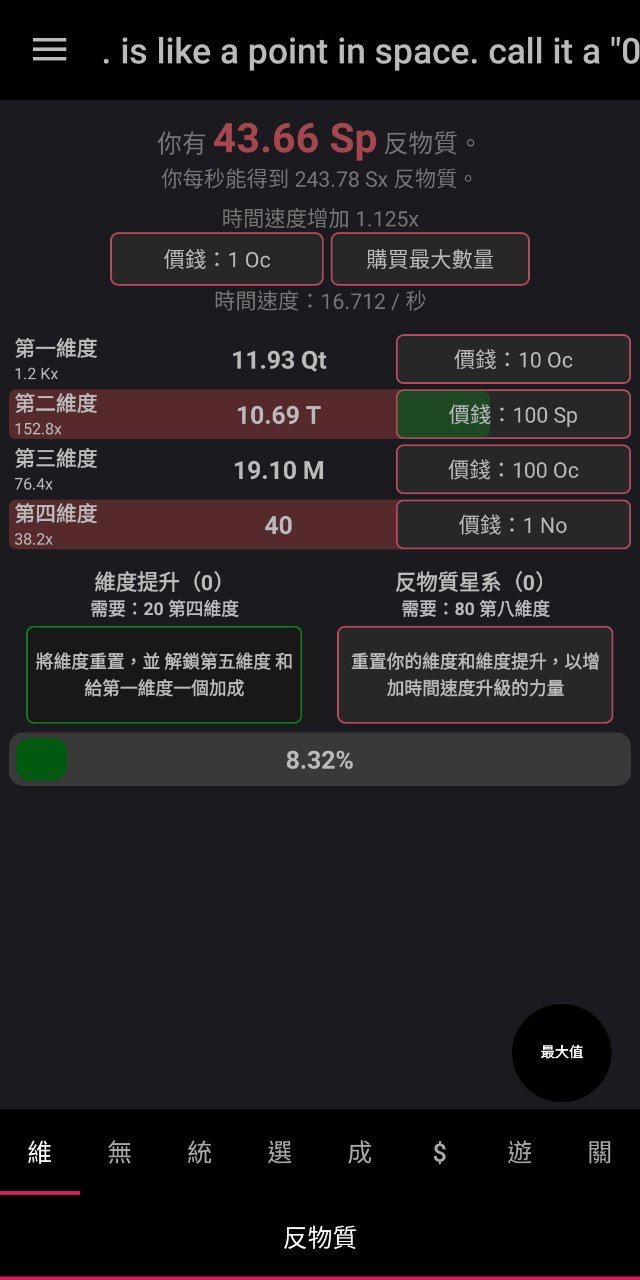Switch to the 遊 tab
The width and height of the screenshot is (640, 1280).
pyautogui.click(x=520, y=1152)
